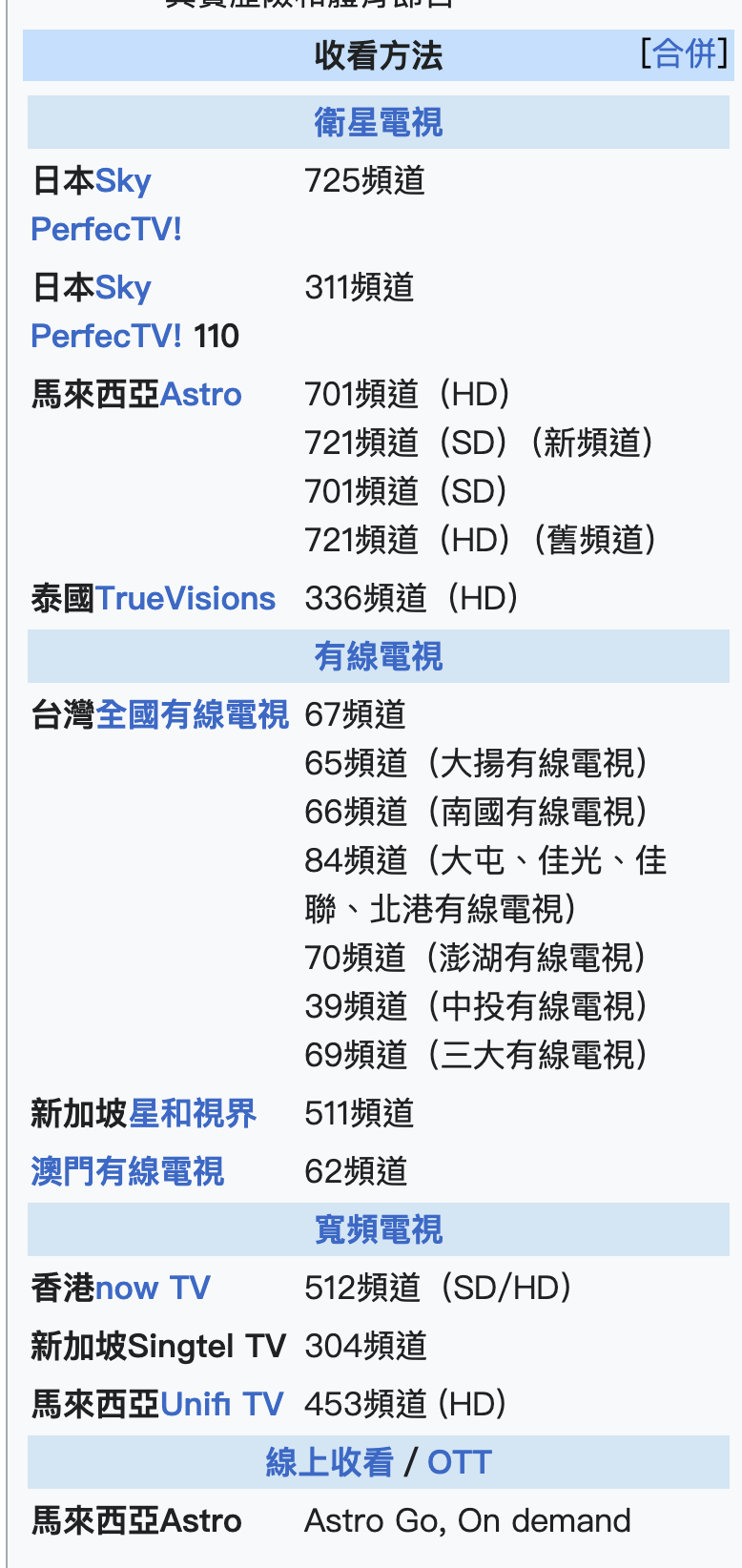This screenshot has width=742, height=1568.
Task: Open the 寬頻電視 header link
Action: (379, 1229)
